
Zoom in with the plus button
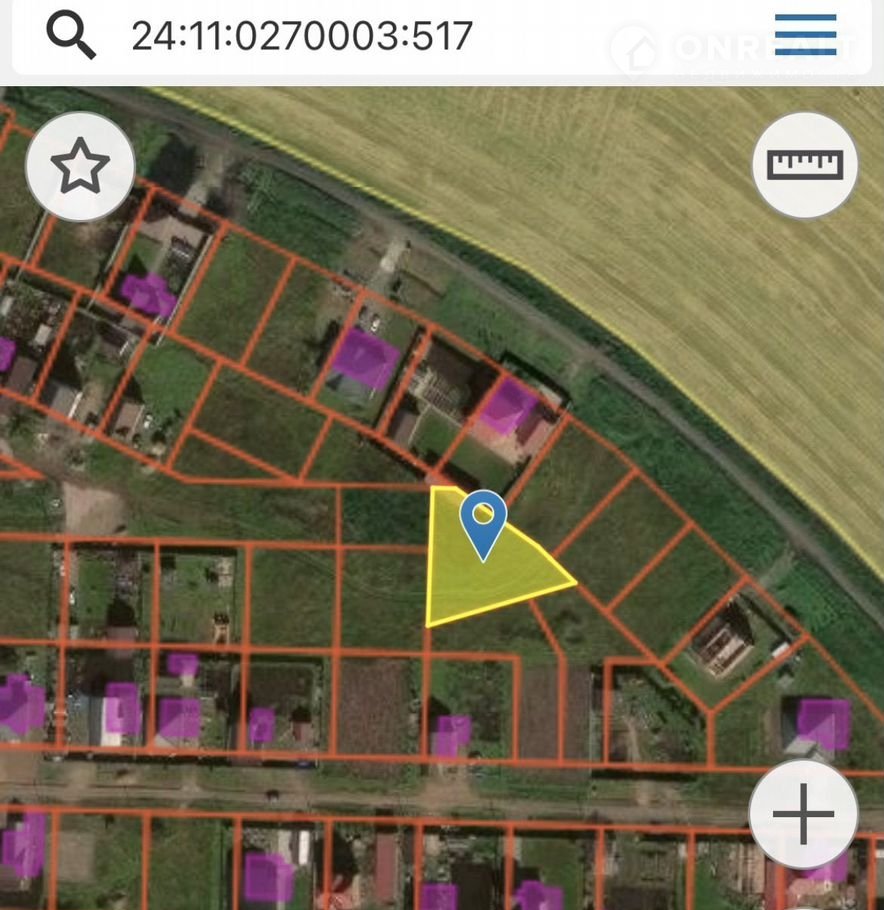point(803,814)
